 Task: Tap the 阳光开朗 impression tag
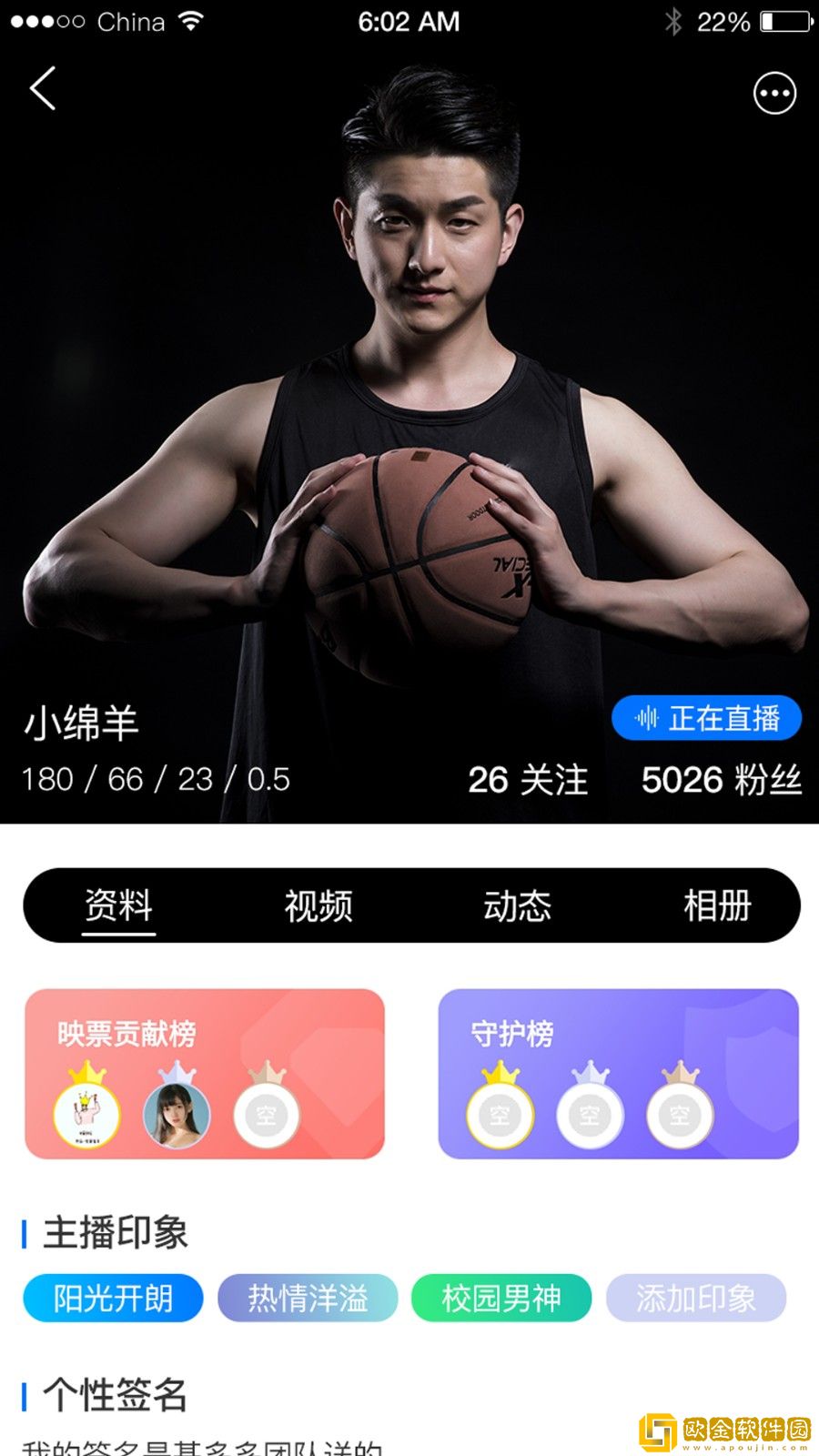(112, 1299)
